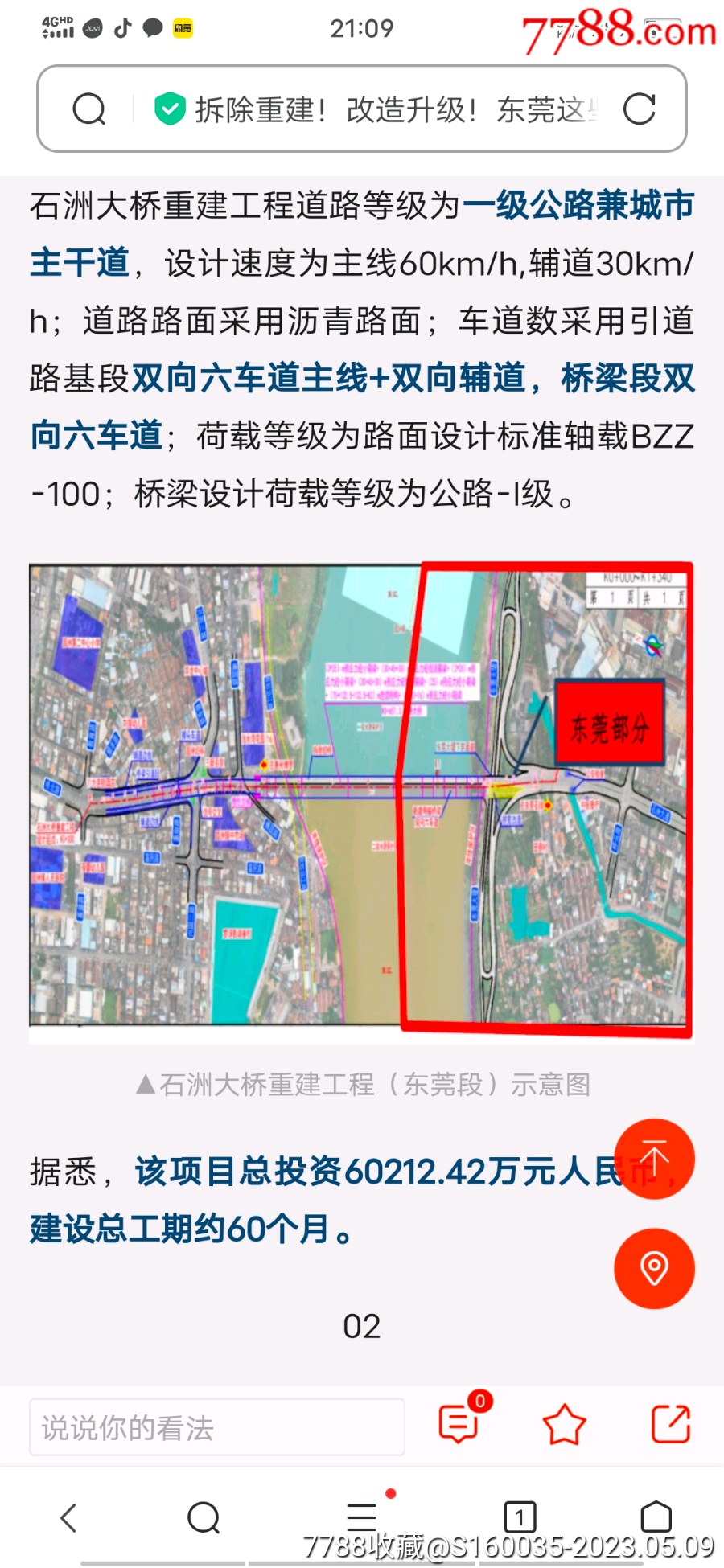Reload the page with the refresh icon
This screenshot has height=1568, width=724.
640,109
